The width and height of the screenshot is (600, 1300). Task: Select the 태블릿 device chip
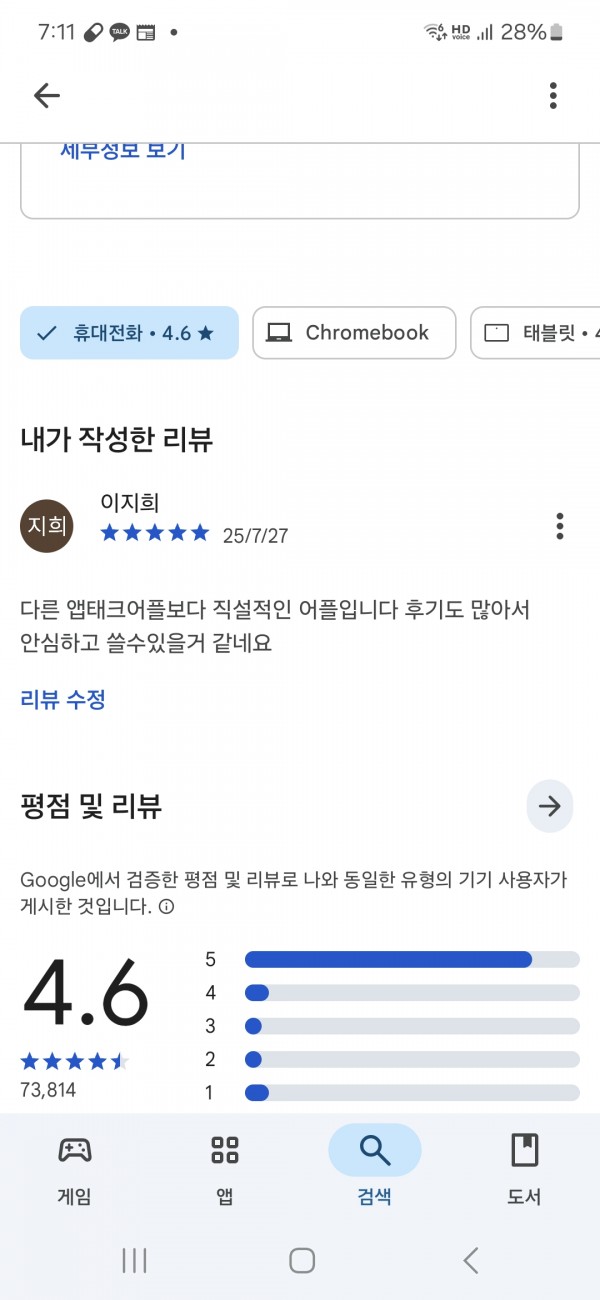coord(536,333)
